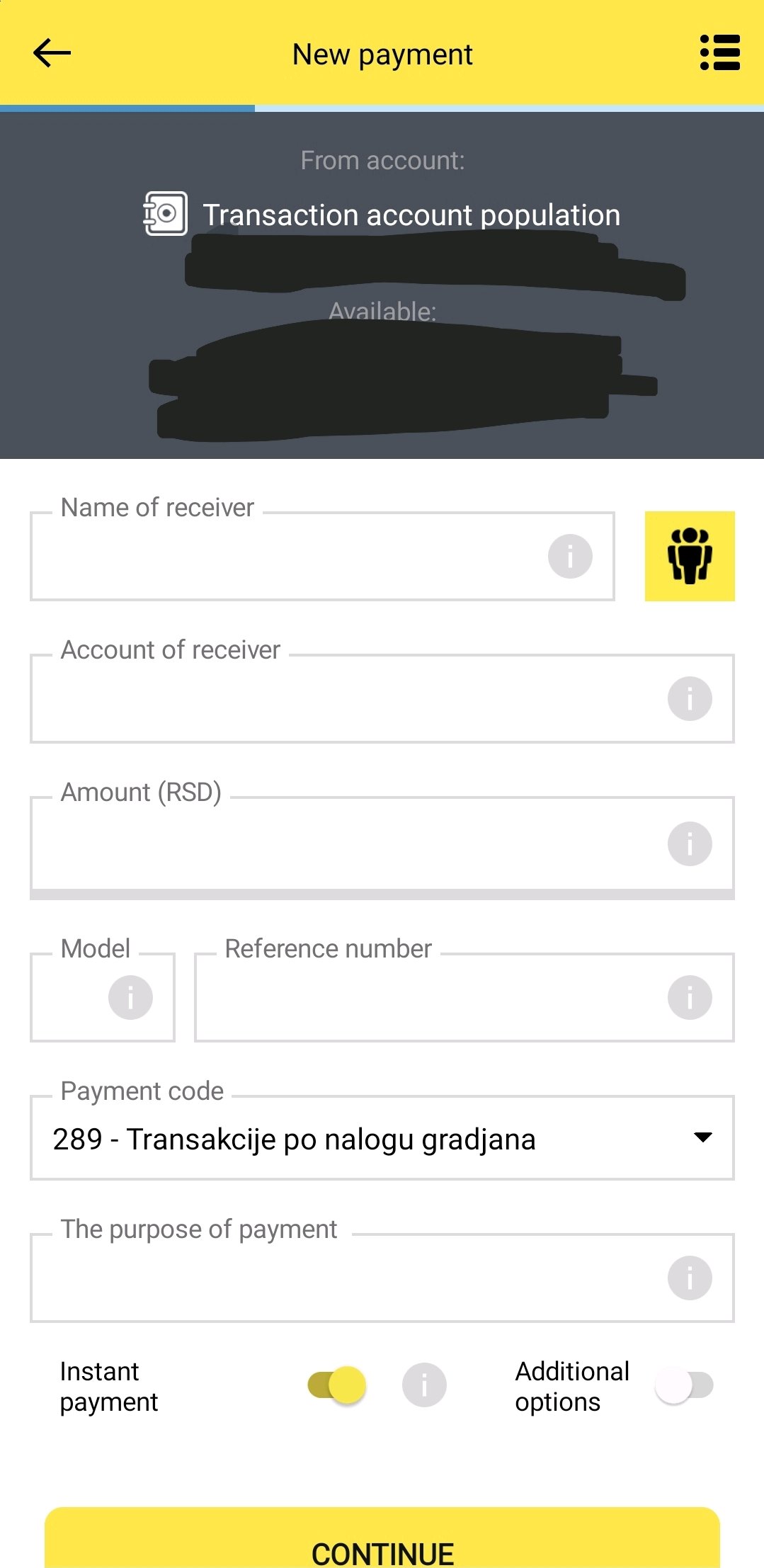This screenshot has height=1568, width=764.
Task: Expand the Payment code dropdown
Action: 382,1139
